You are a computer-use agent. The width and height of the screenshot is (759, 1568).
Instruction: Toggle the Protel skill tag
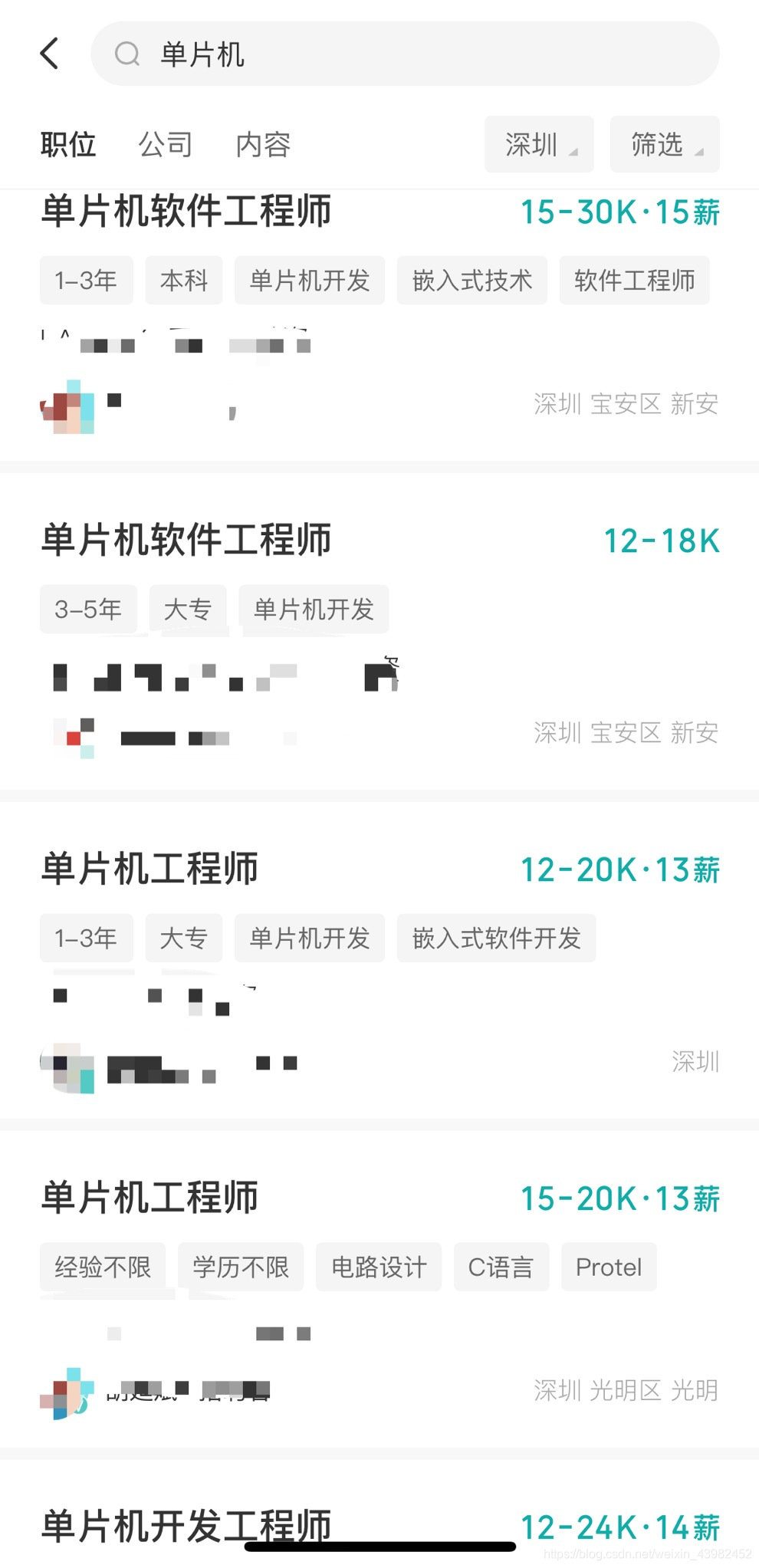point(608,1267)
